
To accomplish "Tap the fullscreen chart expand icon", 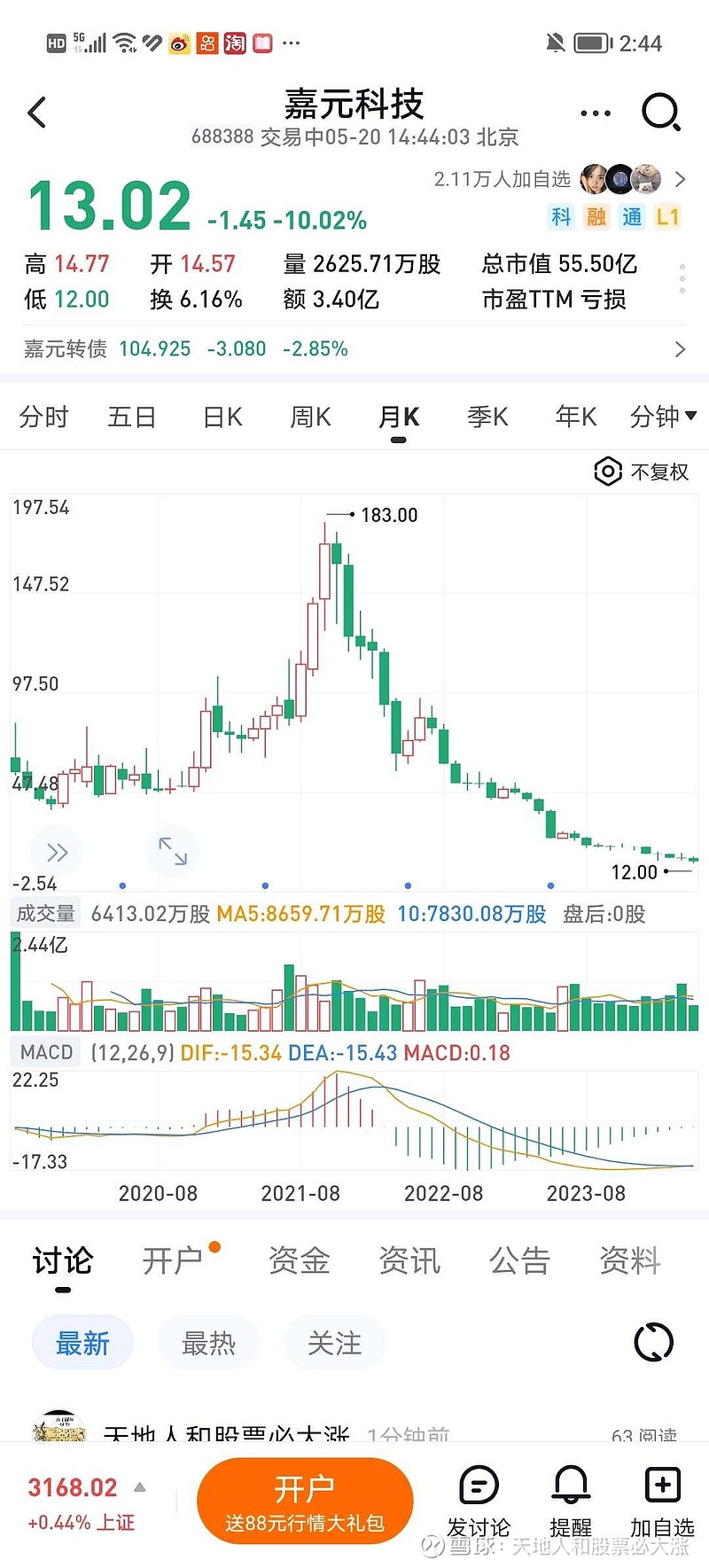I will (174, 851).
